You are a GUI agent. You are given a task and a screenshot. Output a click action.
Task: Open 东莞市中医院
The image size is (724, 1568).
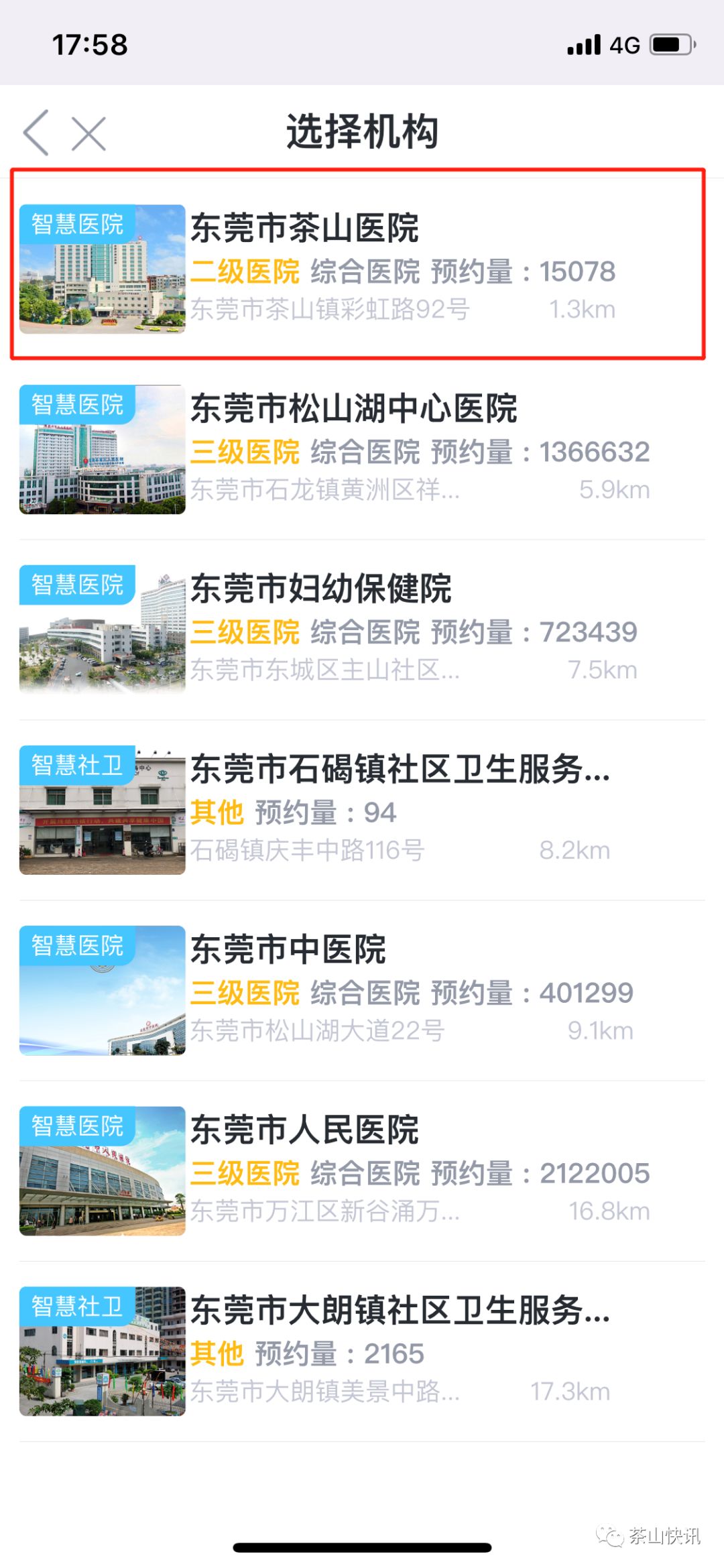point(362,990)
